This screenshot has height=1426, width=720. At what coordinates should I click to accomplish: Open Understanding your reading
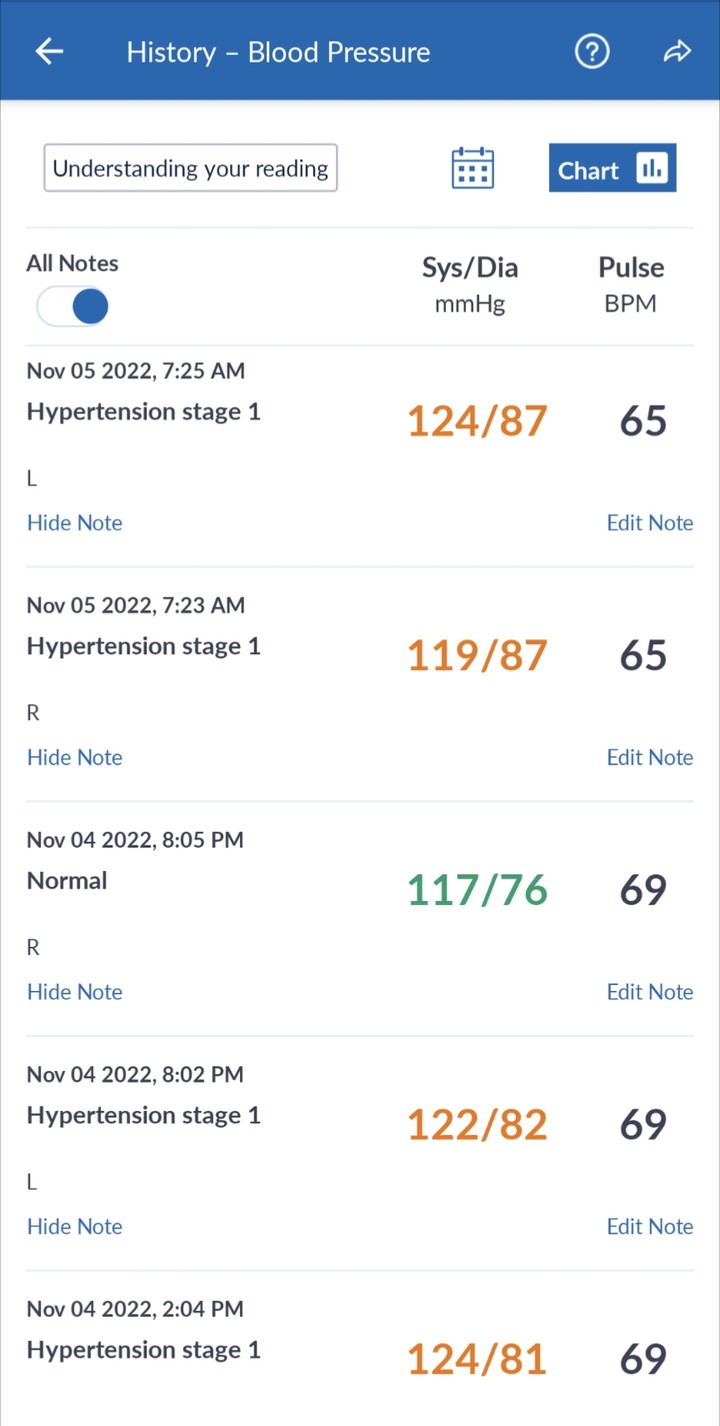(x=190, y=168)
